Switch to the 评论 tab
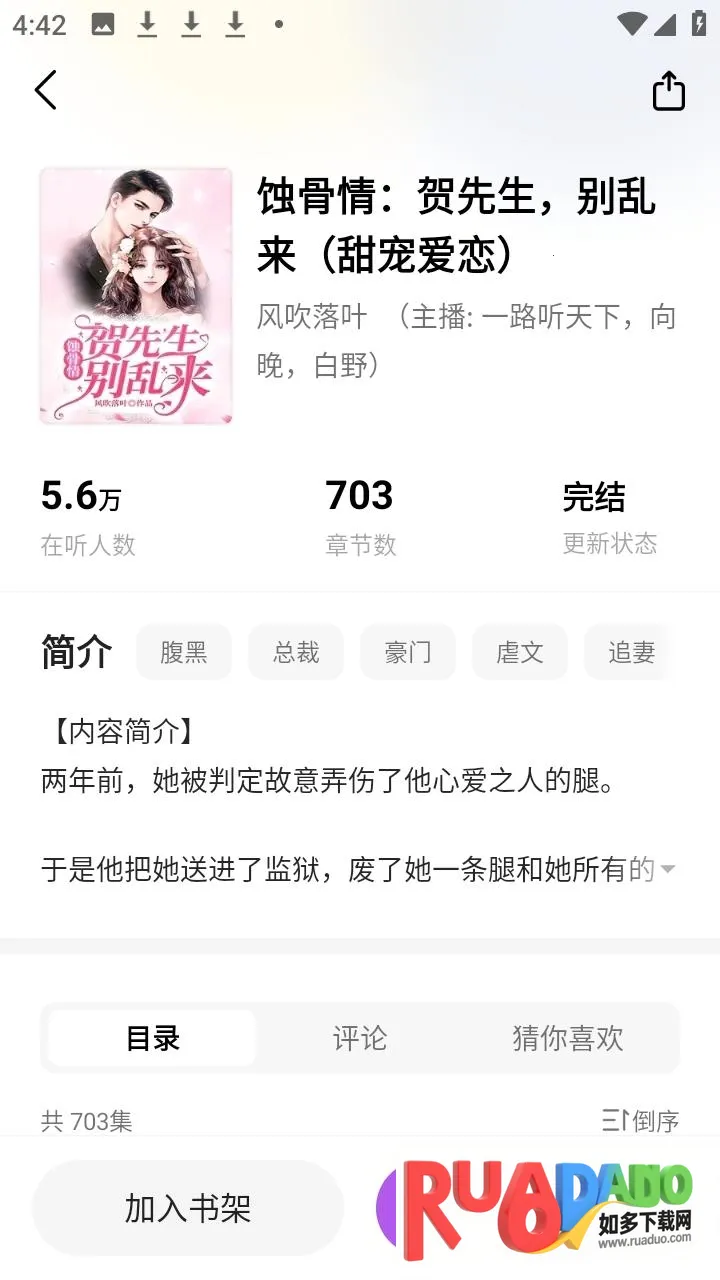The image size is (720, 1280). (x=362, y=1038)
